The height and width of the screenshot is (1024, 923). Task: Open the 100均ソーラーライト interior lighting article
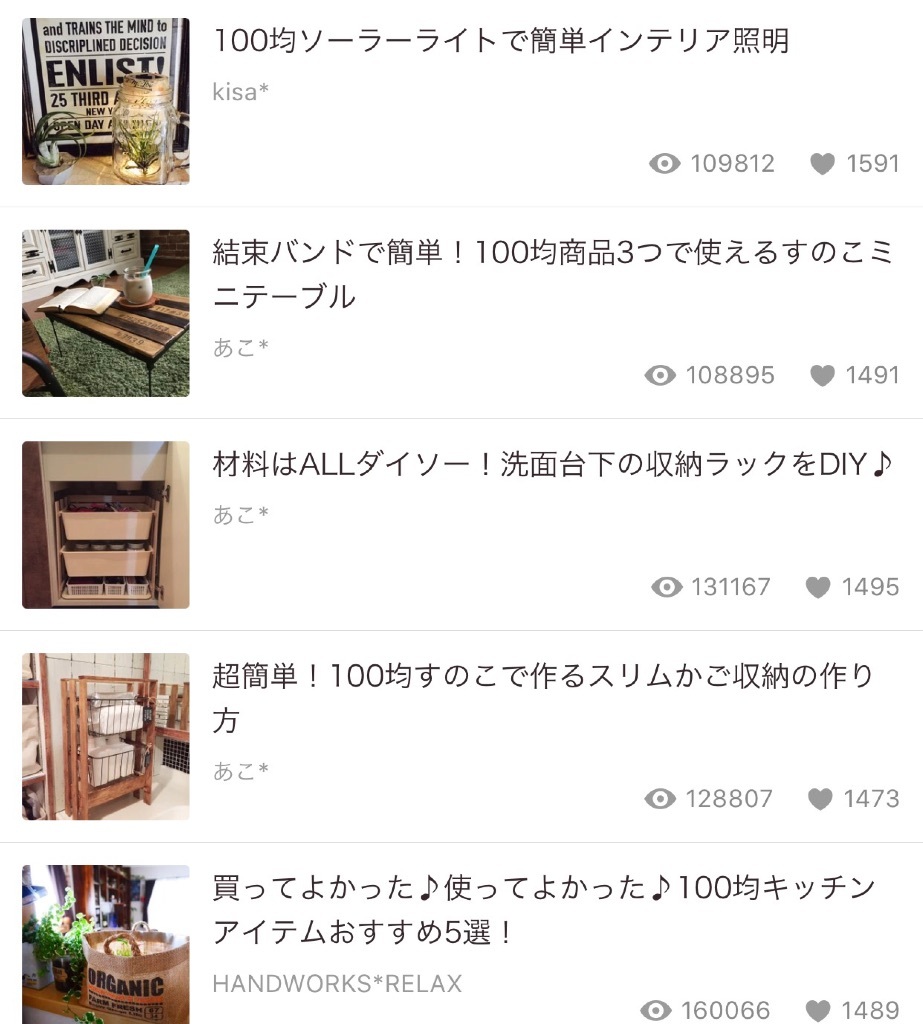[x=500, y=42]
